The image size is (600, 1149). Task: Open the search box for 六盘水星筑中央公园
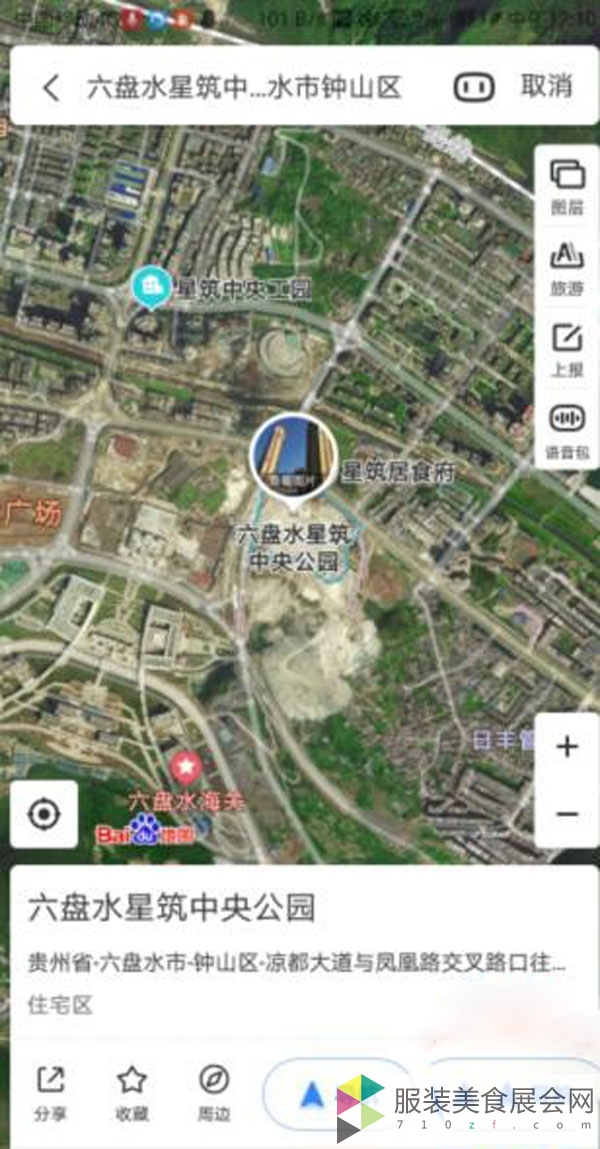[245, 87]
